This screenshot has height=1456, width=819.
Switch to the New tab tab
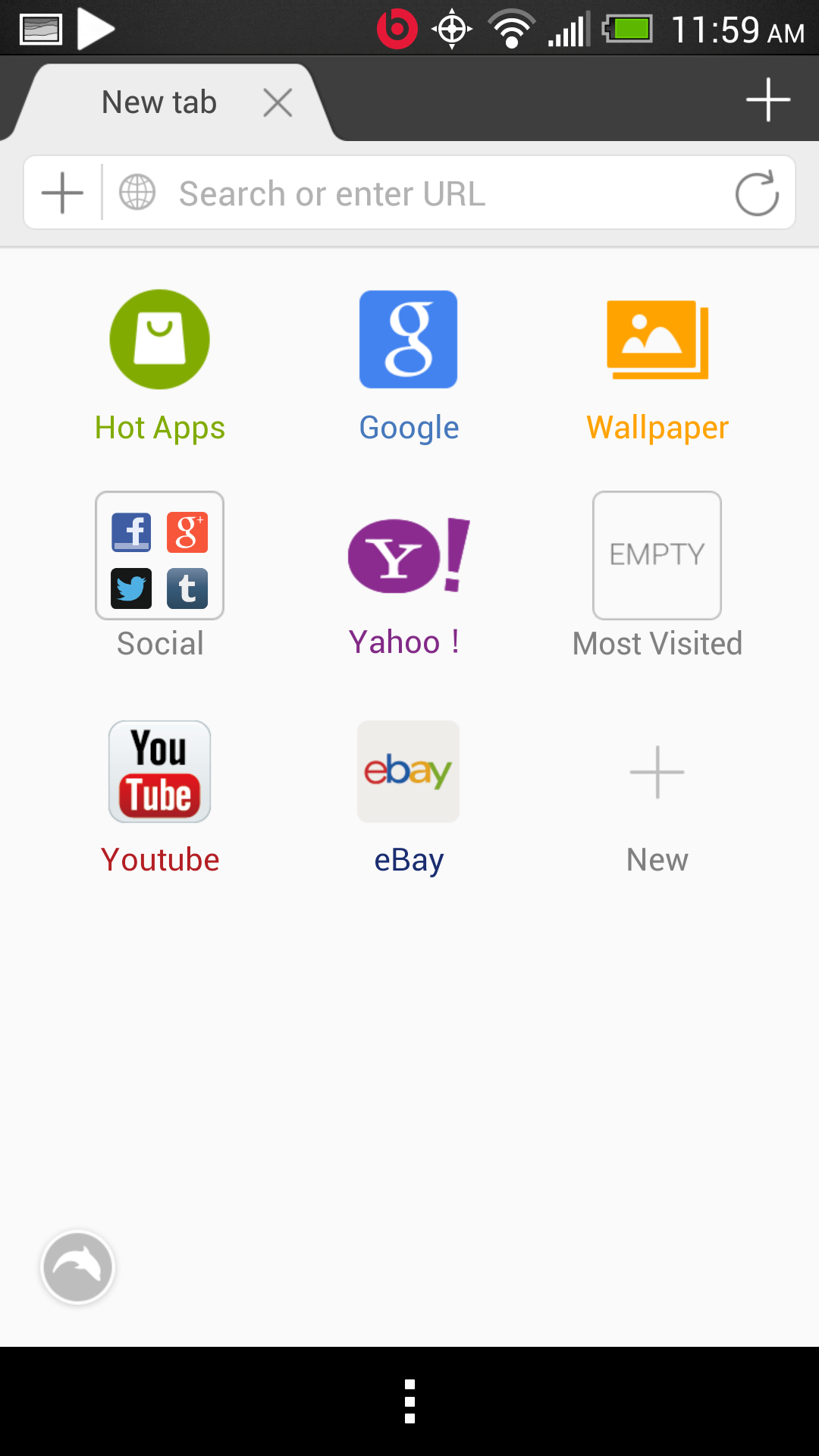point(158,101)
